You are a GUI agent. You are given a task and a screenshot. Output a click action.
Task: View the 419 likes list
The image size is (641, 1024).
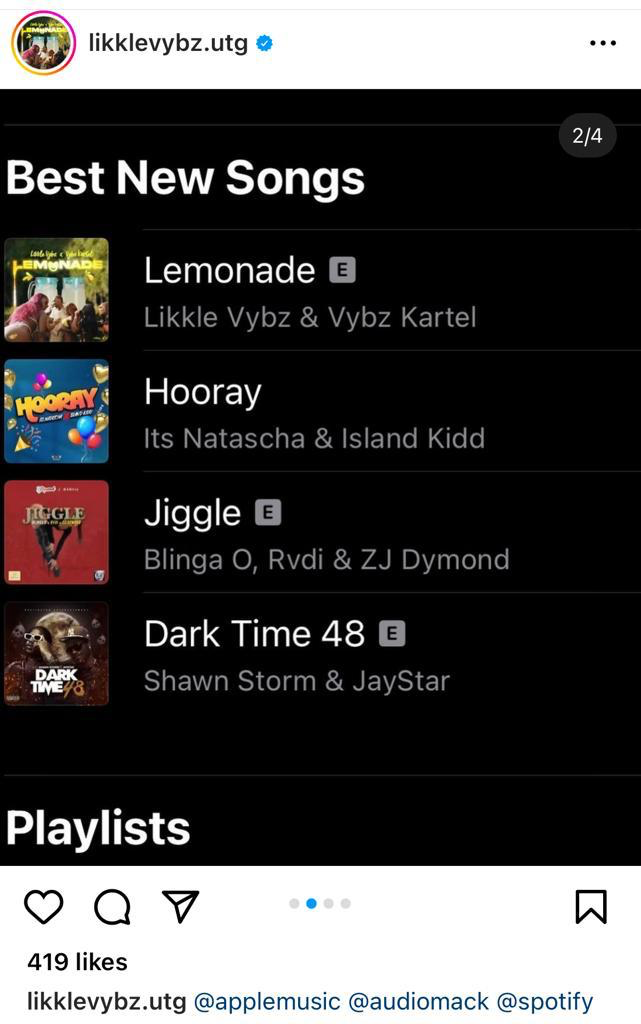coord(77,961)
